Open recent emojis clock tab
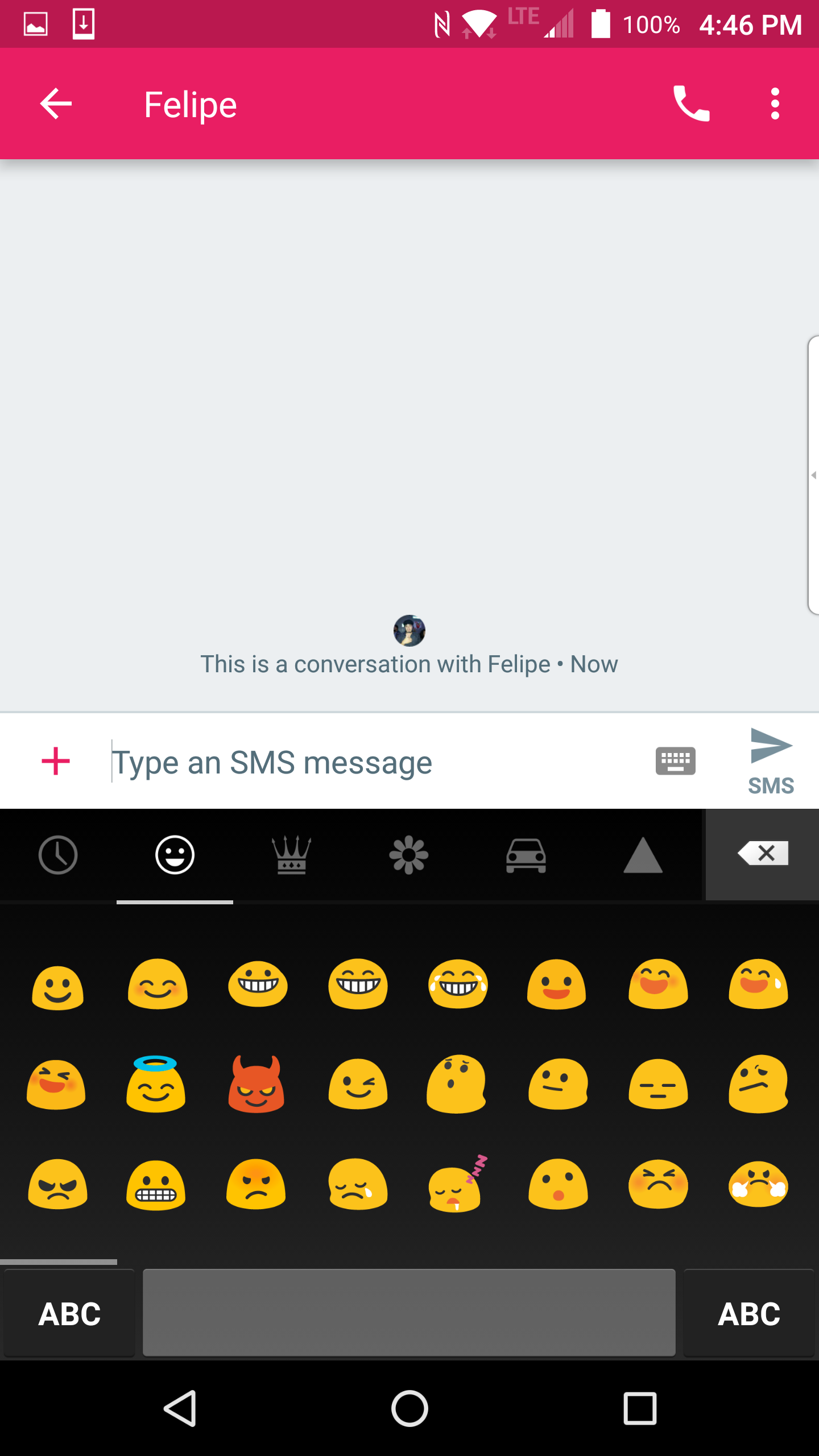The image size is (819, 1456). [x=58, y=855]
